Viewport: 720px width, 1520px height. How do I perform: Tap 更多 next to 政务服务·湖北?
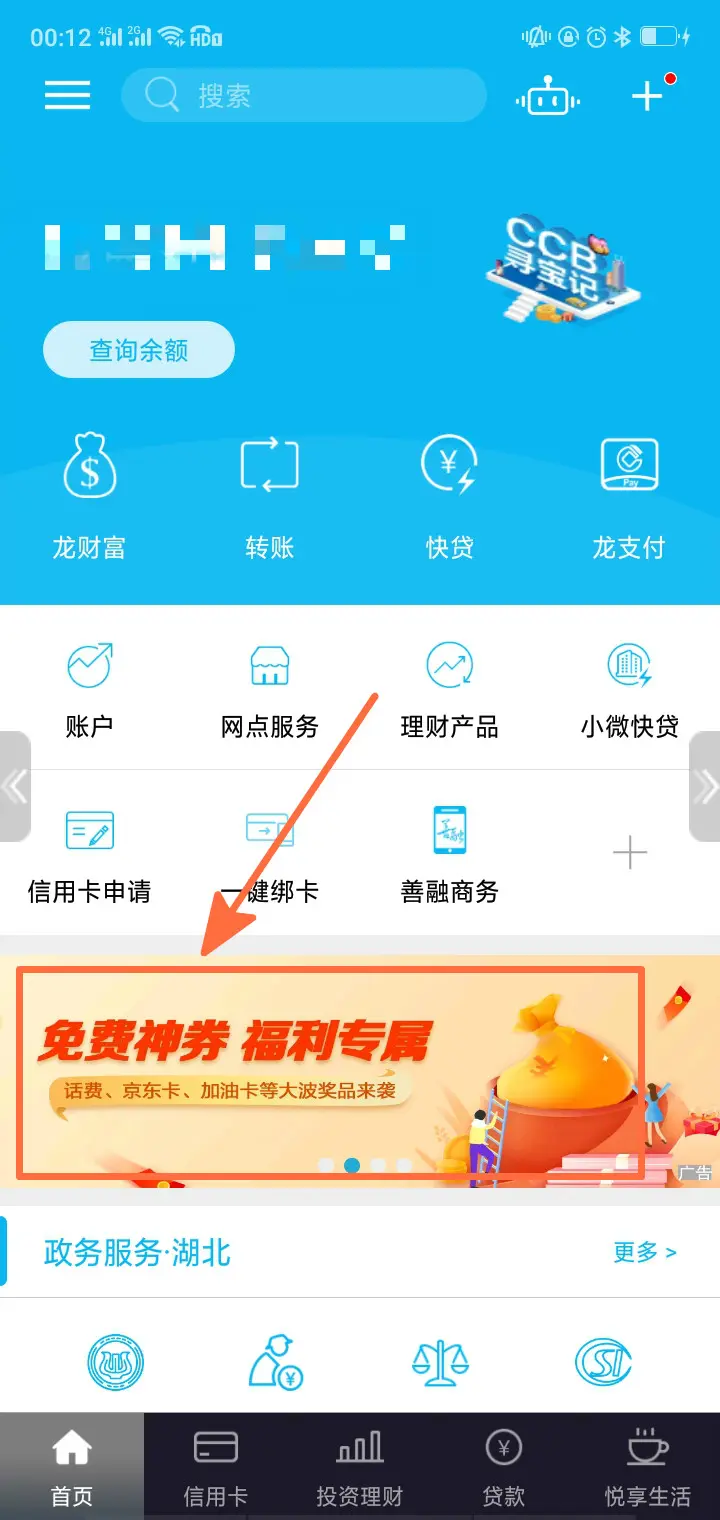click(644, 1252)
